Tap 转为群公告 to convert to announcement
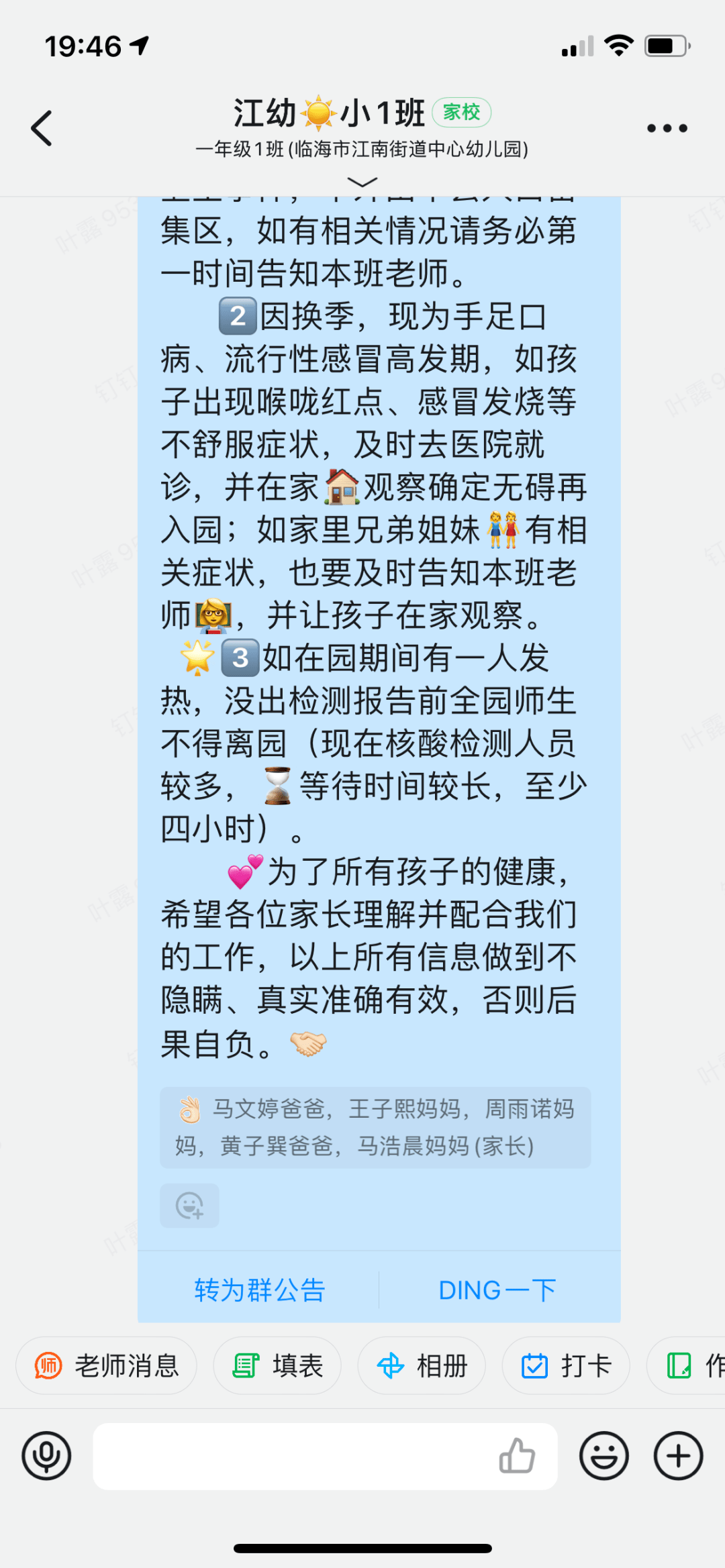Screen dimensions: 725x1568 [259, 1289]
